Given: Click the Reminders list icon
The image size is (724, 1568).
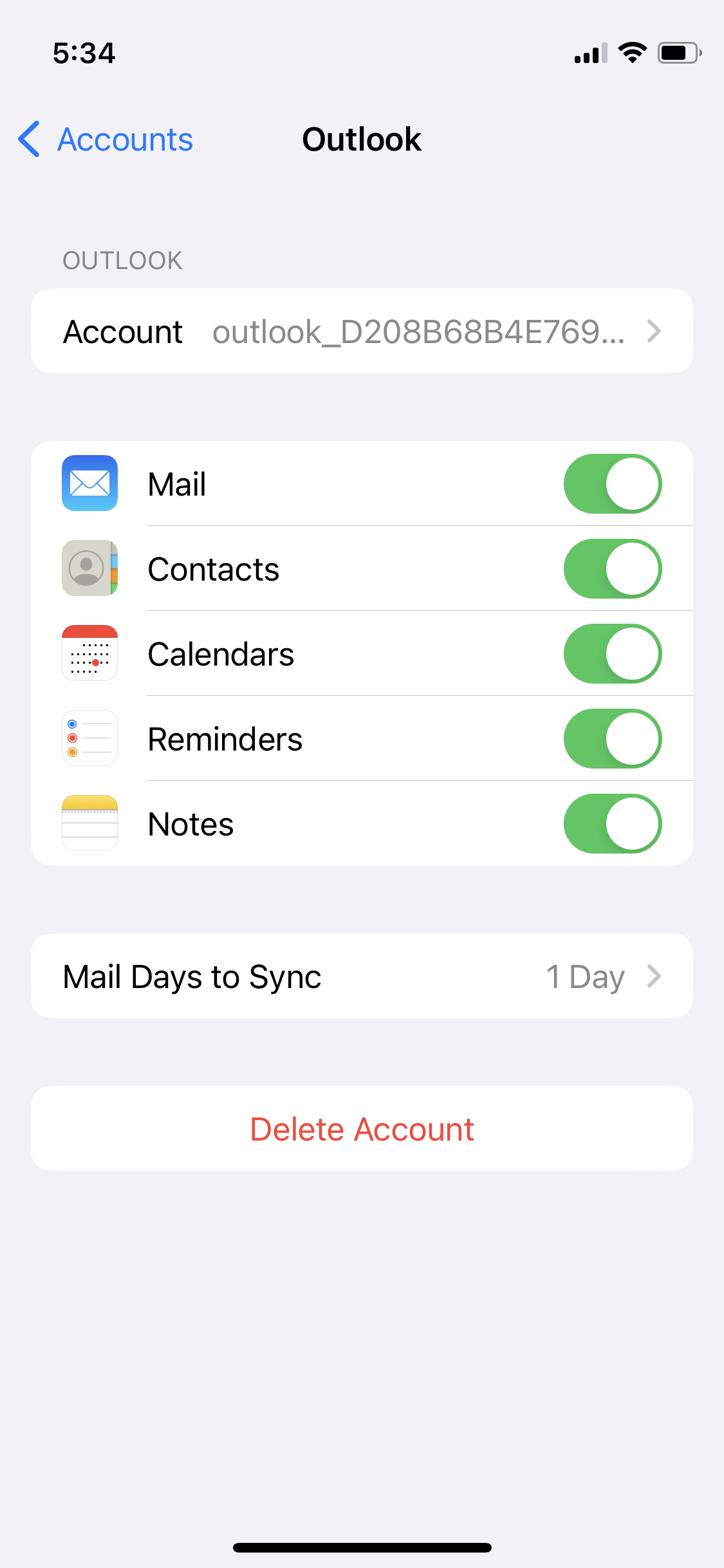Looking at the screenshot, I should click(89, 738).
